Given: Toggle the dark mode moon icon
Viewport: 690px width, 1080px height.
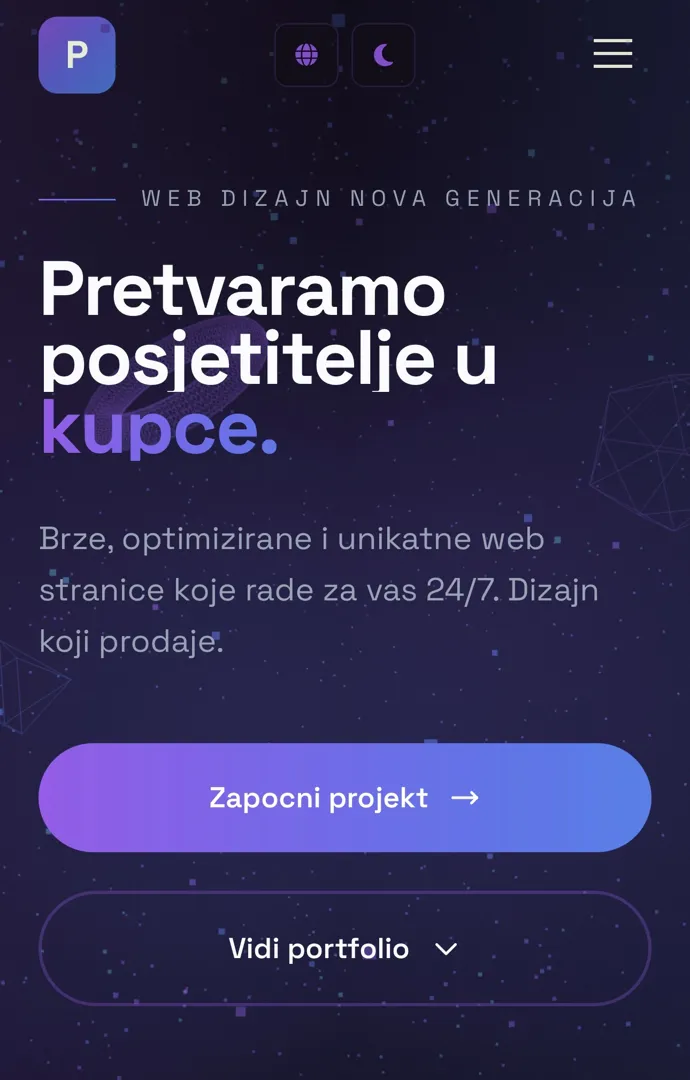Looking at the screenshot, I should (x=383, y=55).
